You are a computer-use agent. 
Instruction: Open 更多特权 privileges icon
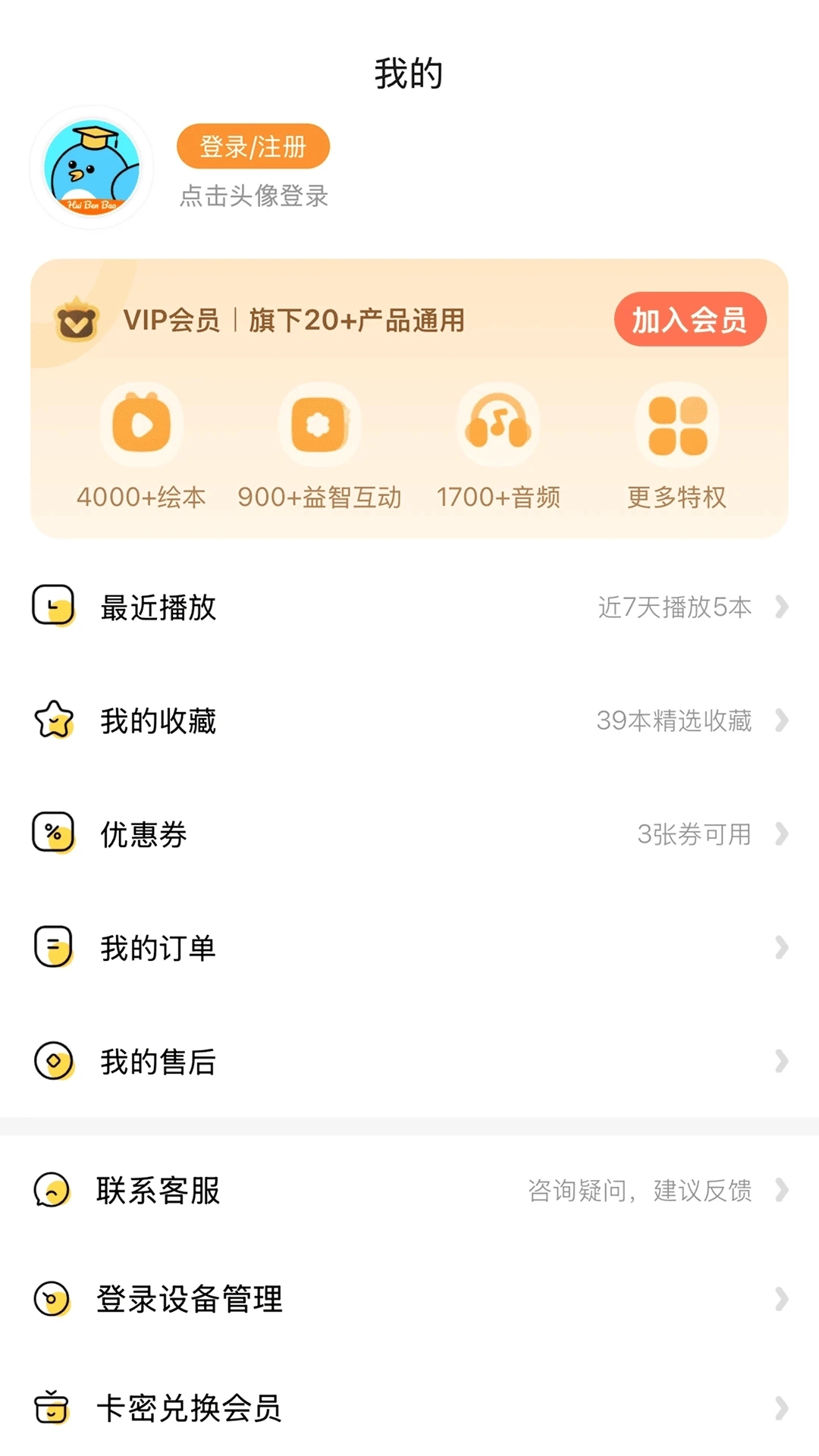coord(674,425)
